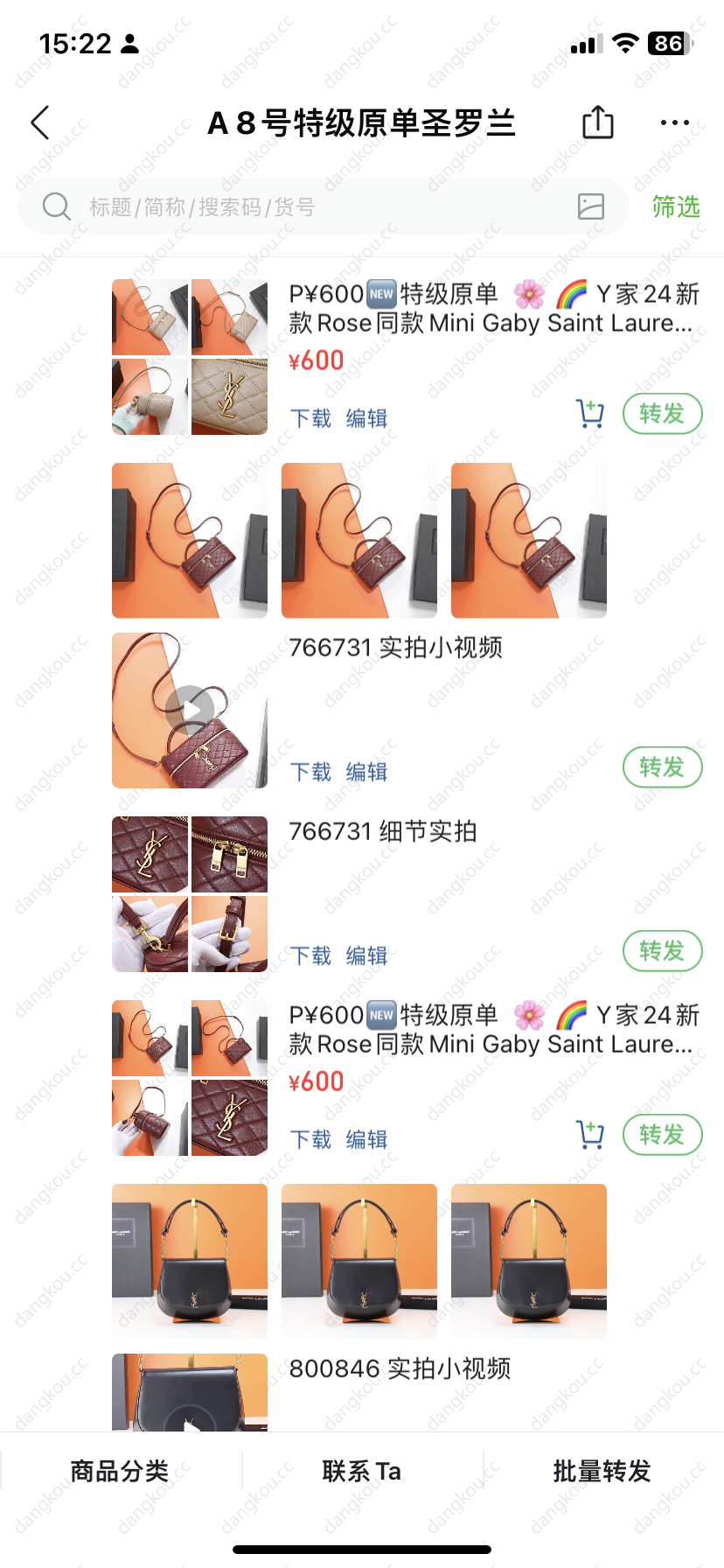This screenshot has width=724, height=1568.
Task: Add the burgundy ¥600 bag item to cart
Action: (x=590, y=1135)
